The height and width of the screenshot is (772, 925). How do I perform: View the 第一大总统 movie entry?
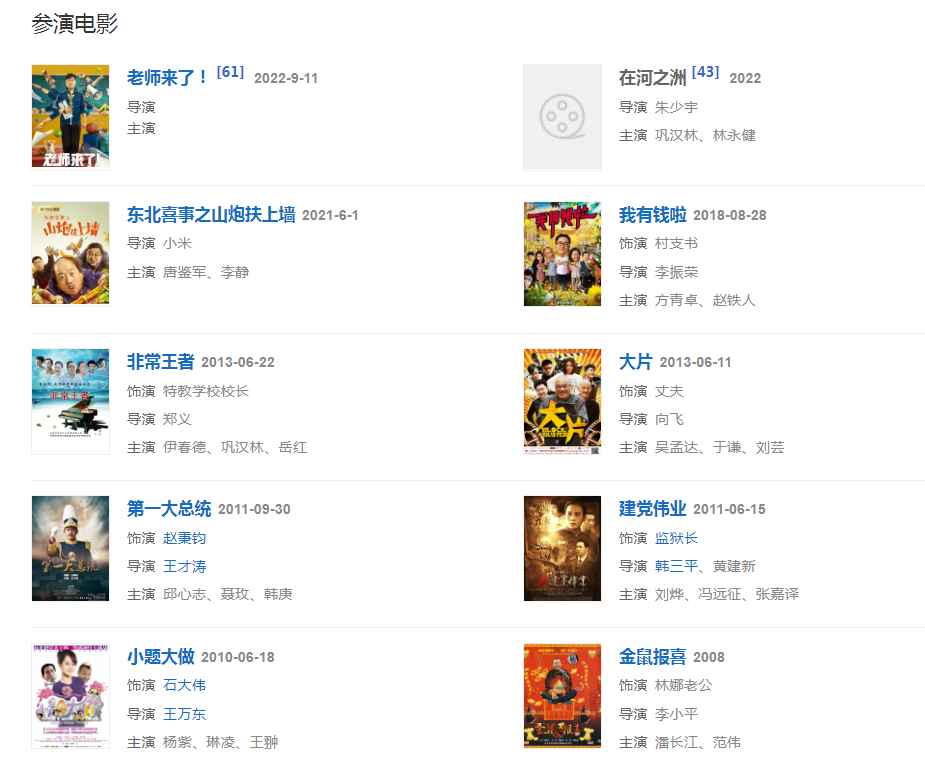tap(169, 508)
